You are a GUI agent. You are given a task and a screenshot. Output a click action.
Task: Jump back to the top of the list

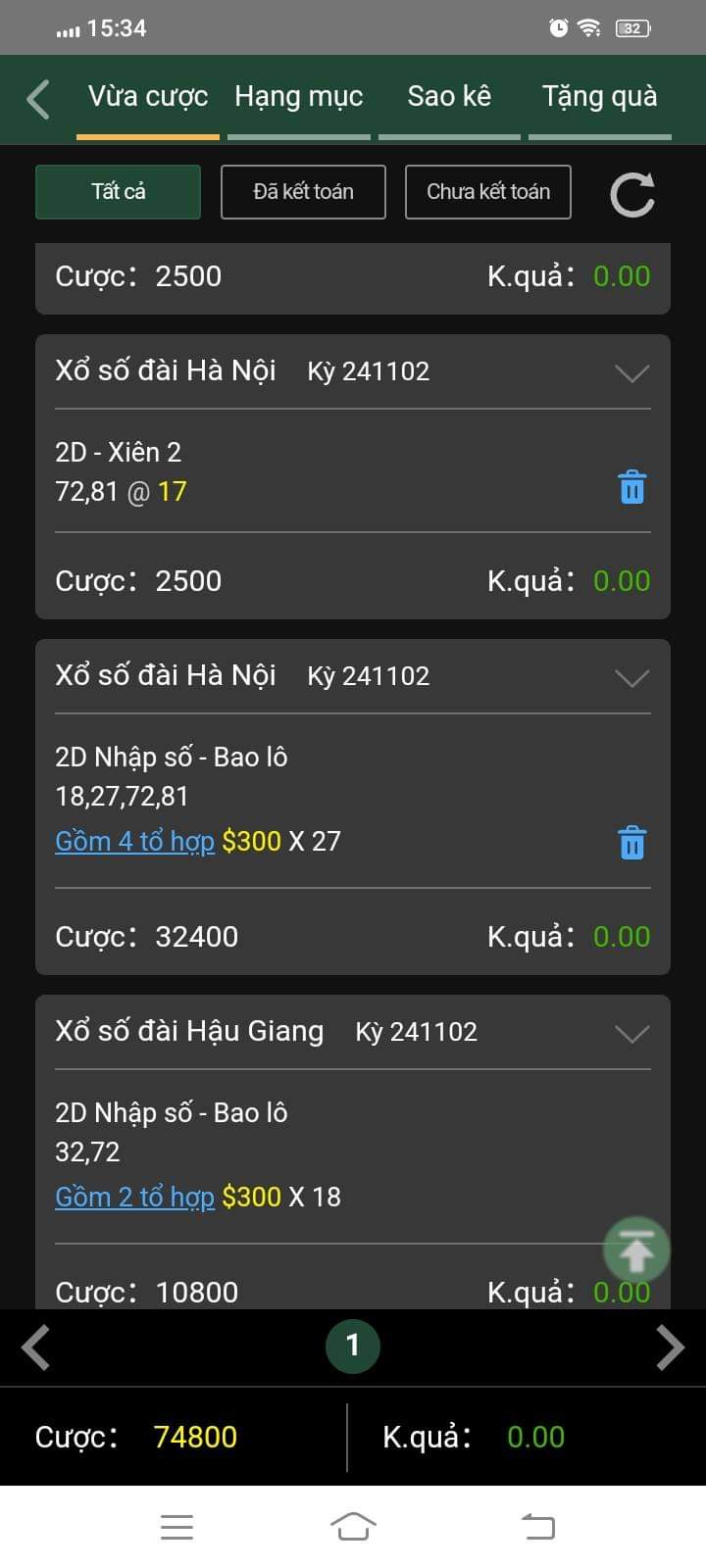pos(636,1250)
